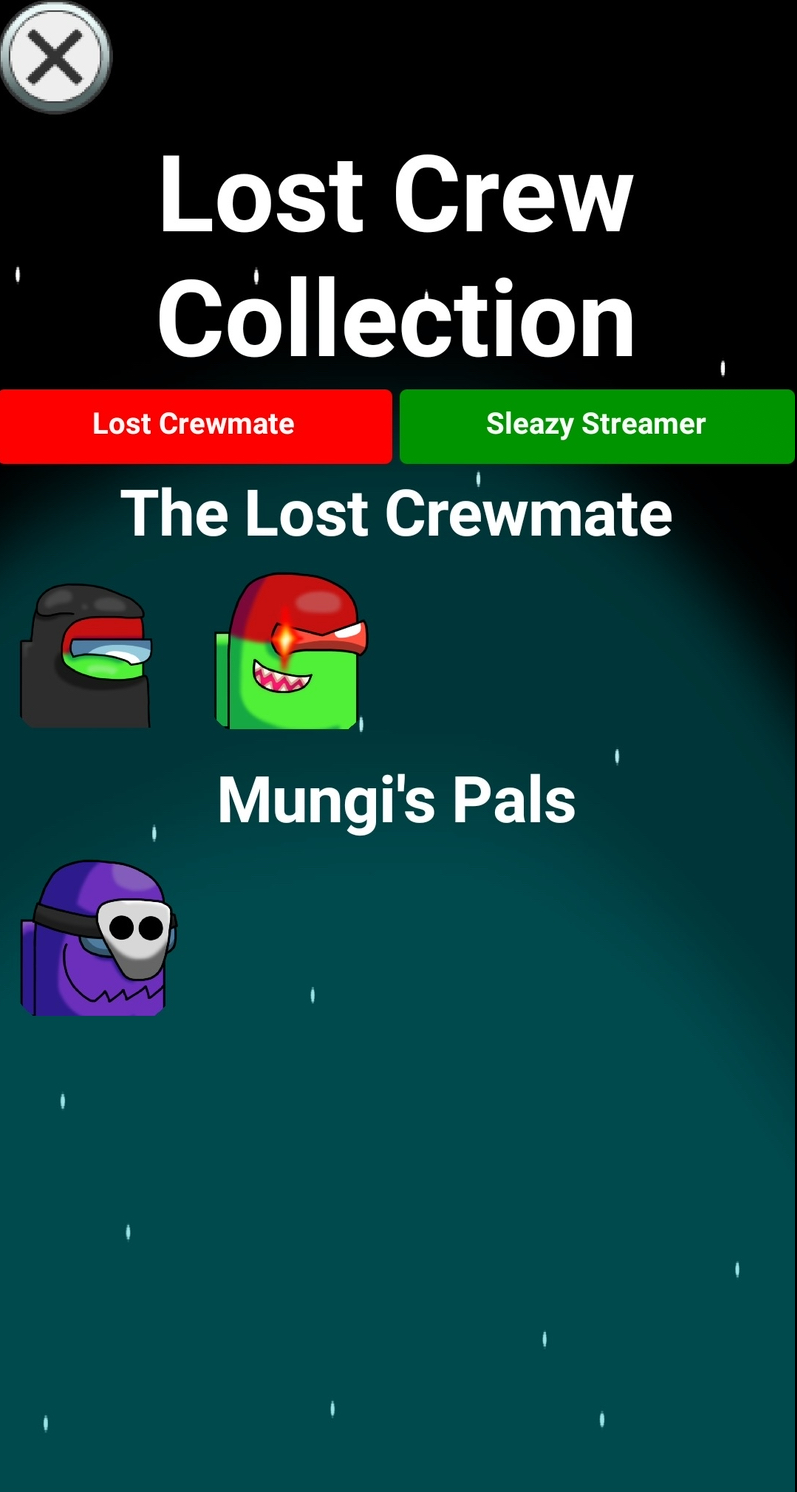Open the black crewmate with red visor
The width and height of the screenshot is (797, 1492).
click(88, 656)
